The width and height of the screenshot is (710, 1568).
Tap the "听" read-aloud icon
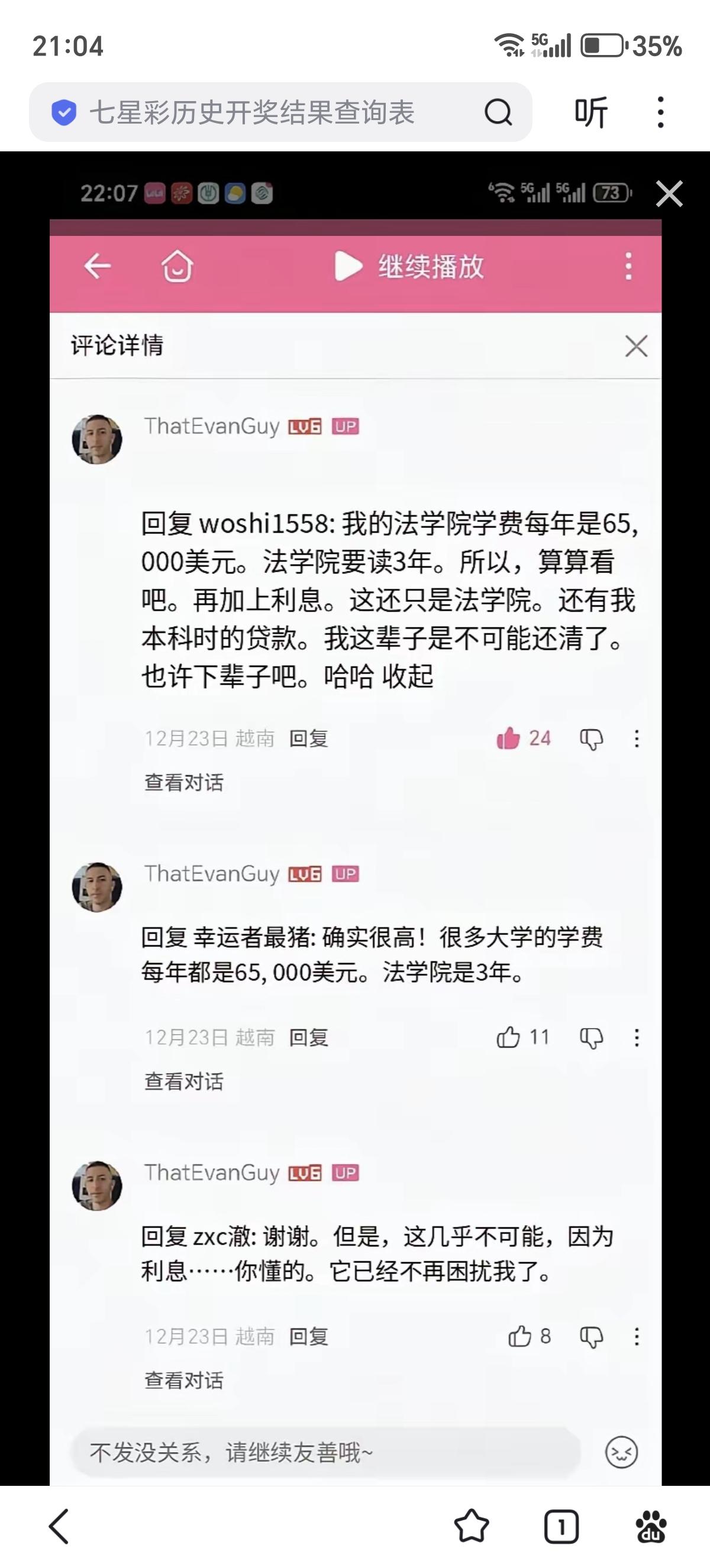590,111
